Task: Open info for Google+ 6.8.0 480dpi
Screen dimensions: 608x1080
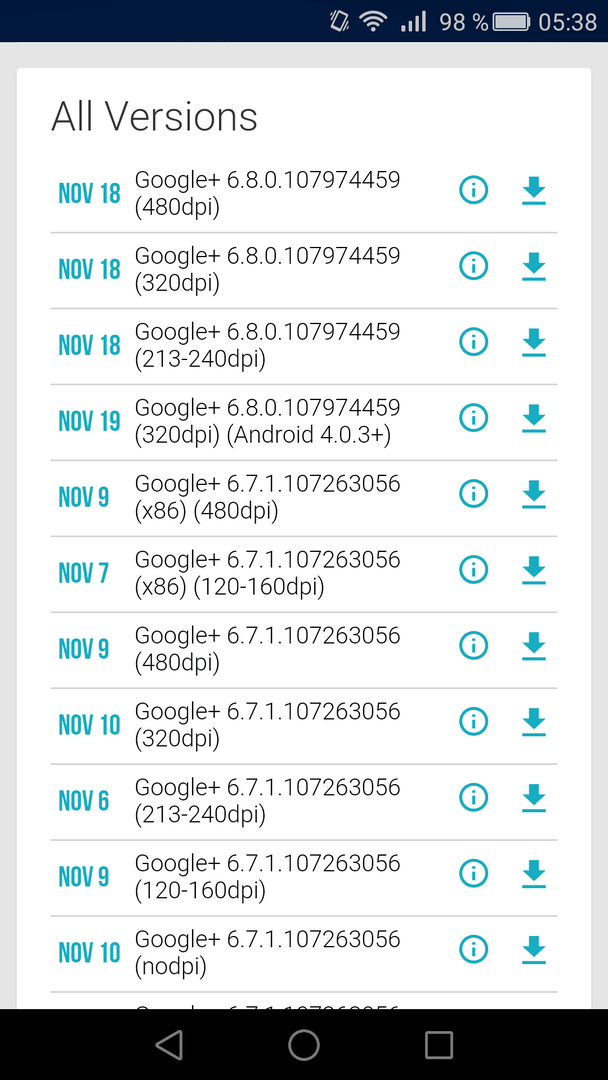Action: (473, 190)
